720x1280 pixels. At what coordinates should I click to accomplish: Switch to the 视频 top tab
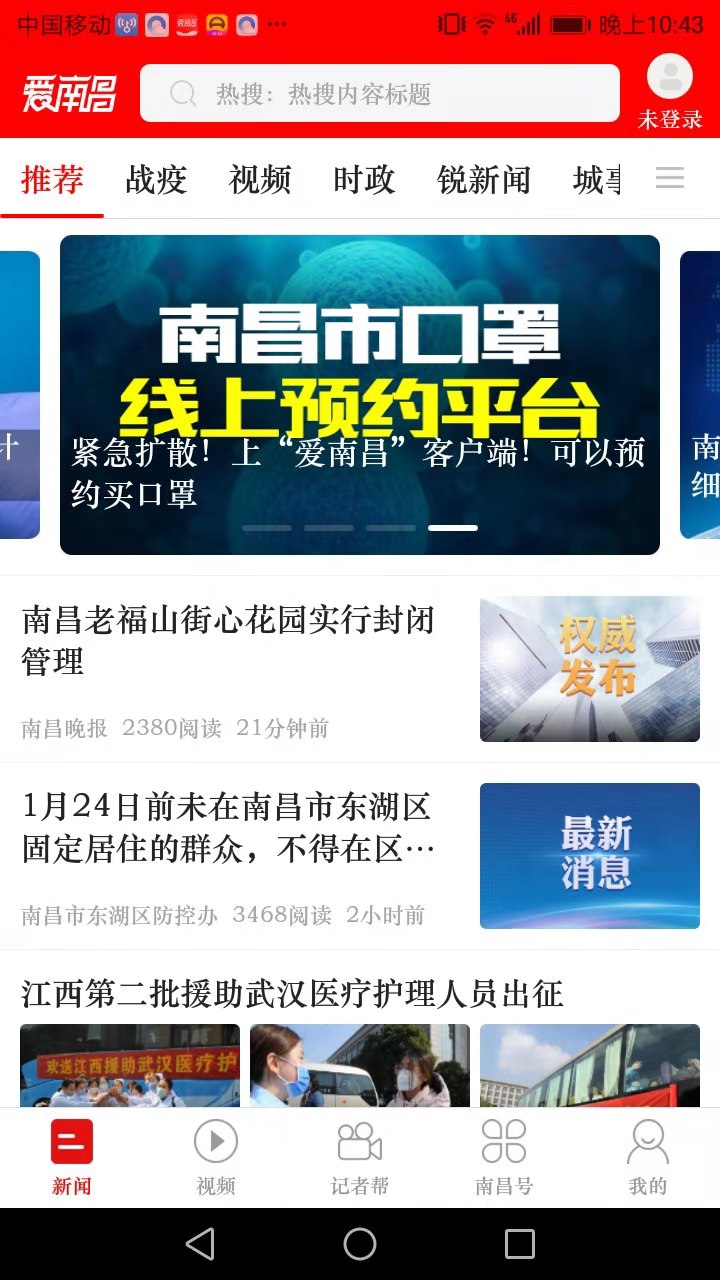(260, 180)
